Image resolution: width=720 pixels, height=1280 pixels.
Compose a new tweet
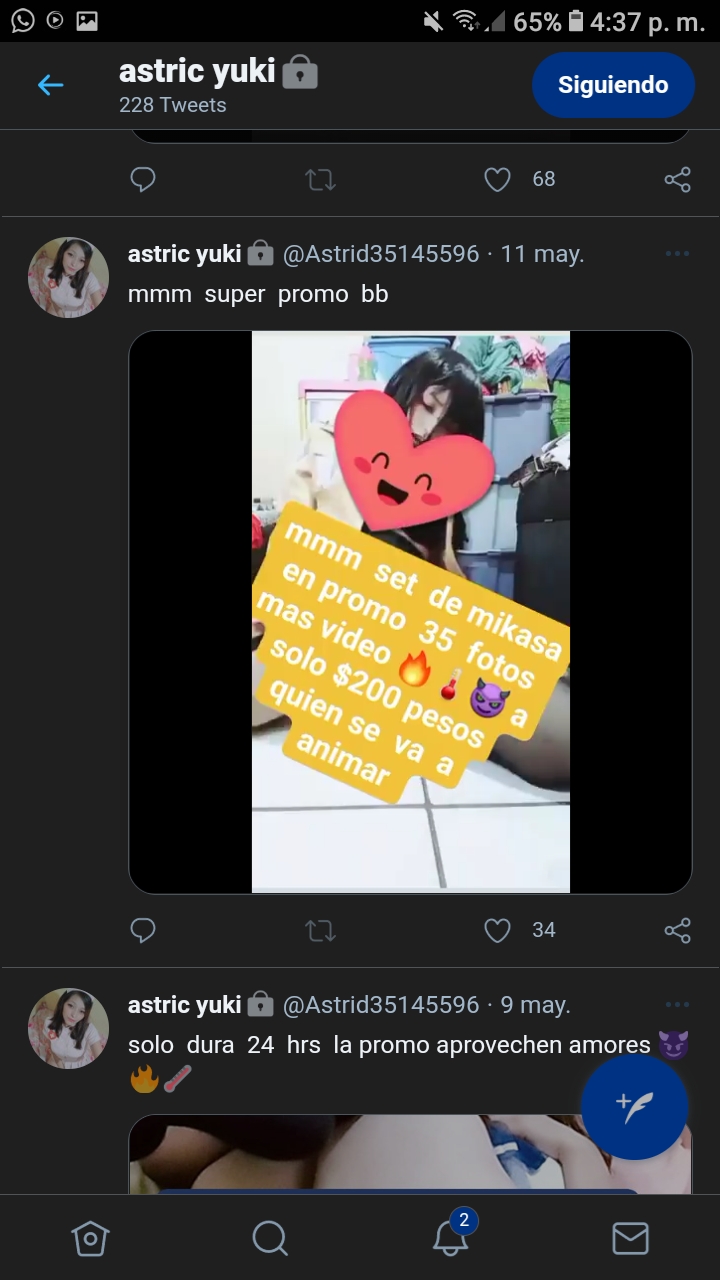634,1106
